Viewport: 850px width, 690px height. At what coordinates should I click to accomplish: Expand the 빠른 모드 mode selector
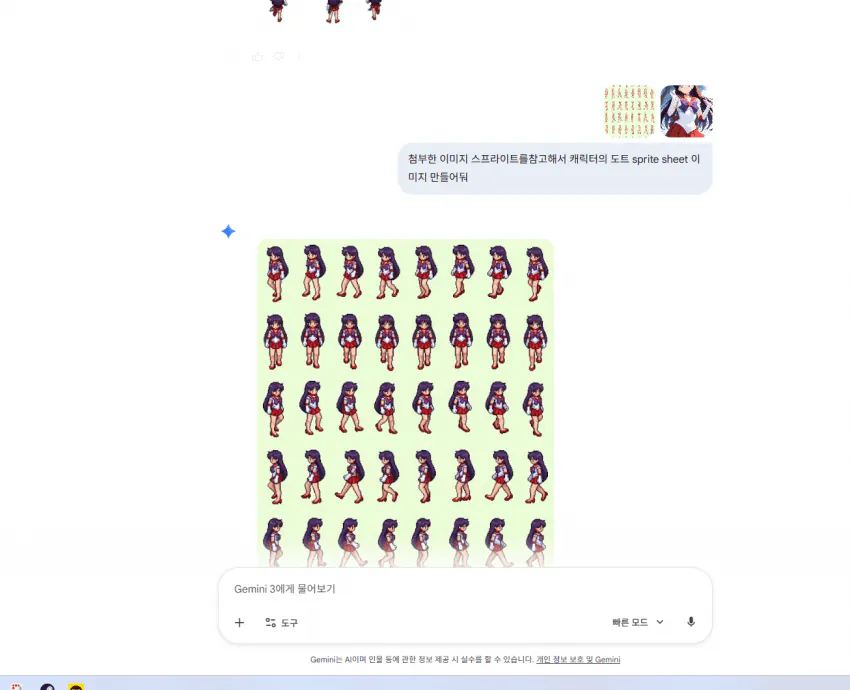638,622
